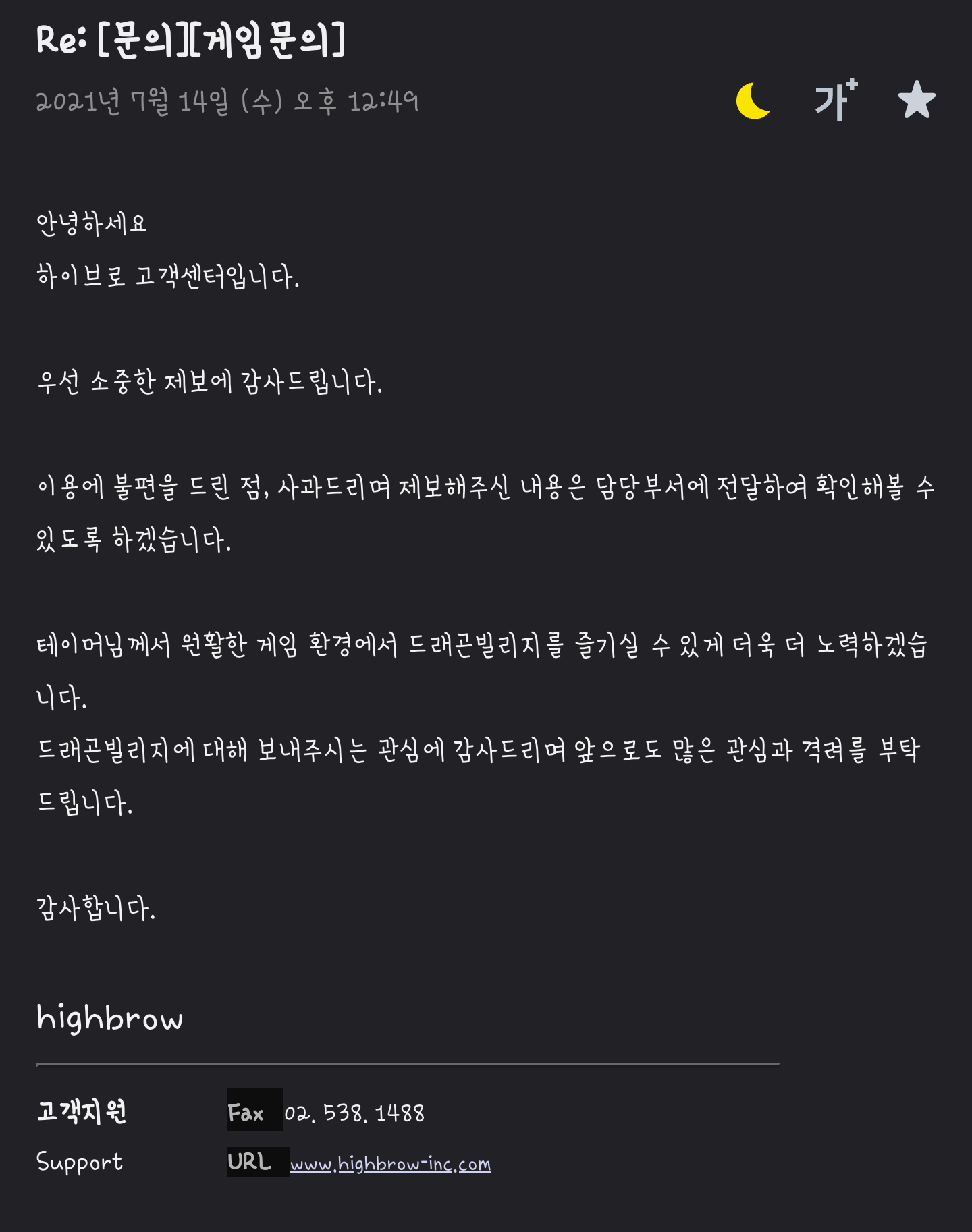Toggle dark mode with the moon icon
The image size is (972, 1232).
point(753,101)
